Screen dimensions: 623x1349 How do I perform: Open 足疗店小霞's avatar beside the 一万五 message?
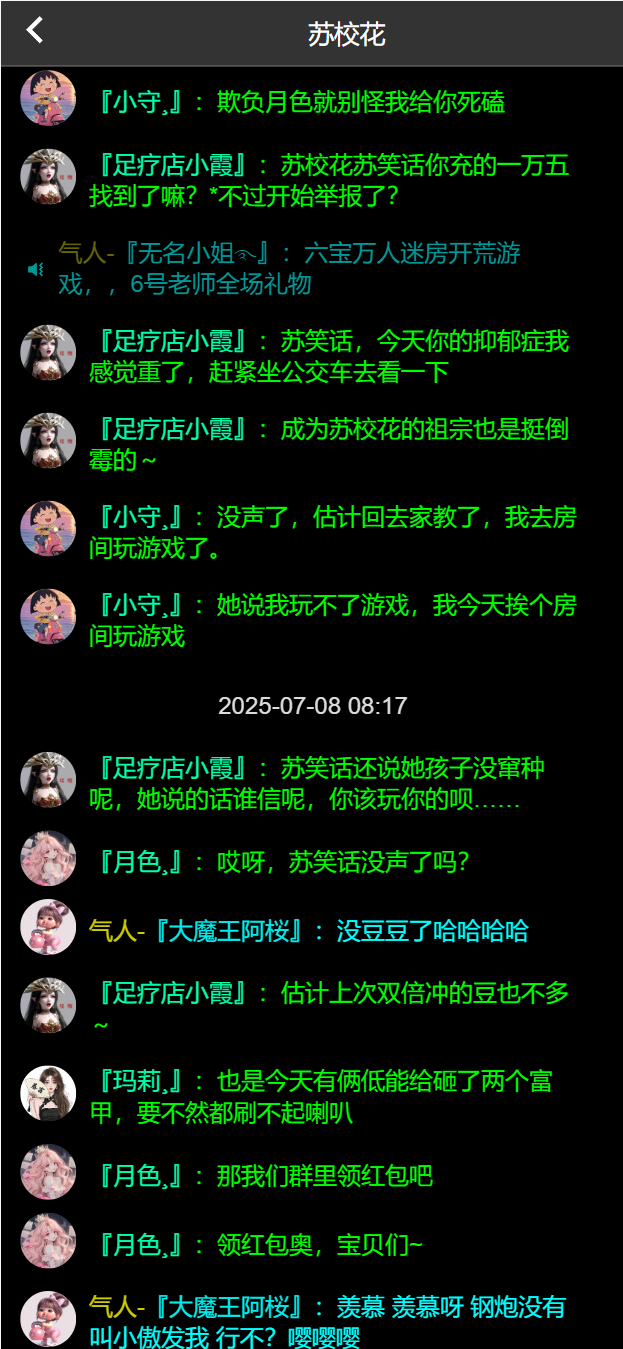click(x=48, y=177)
